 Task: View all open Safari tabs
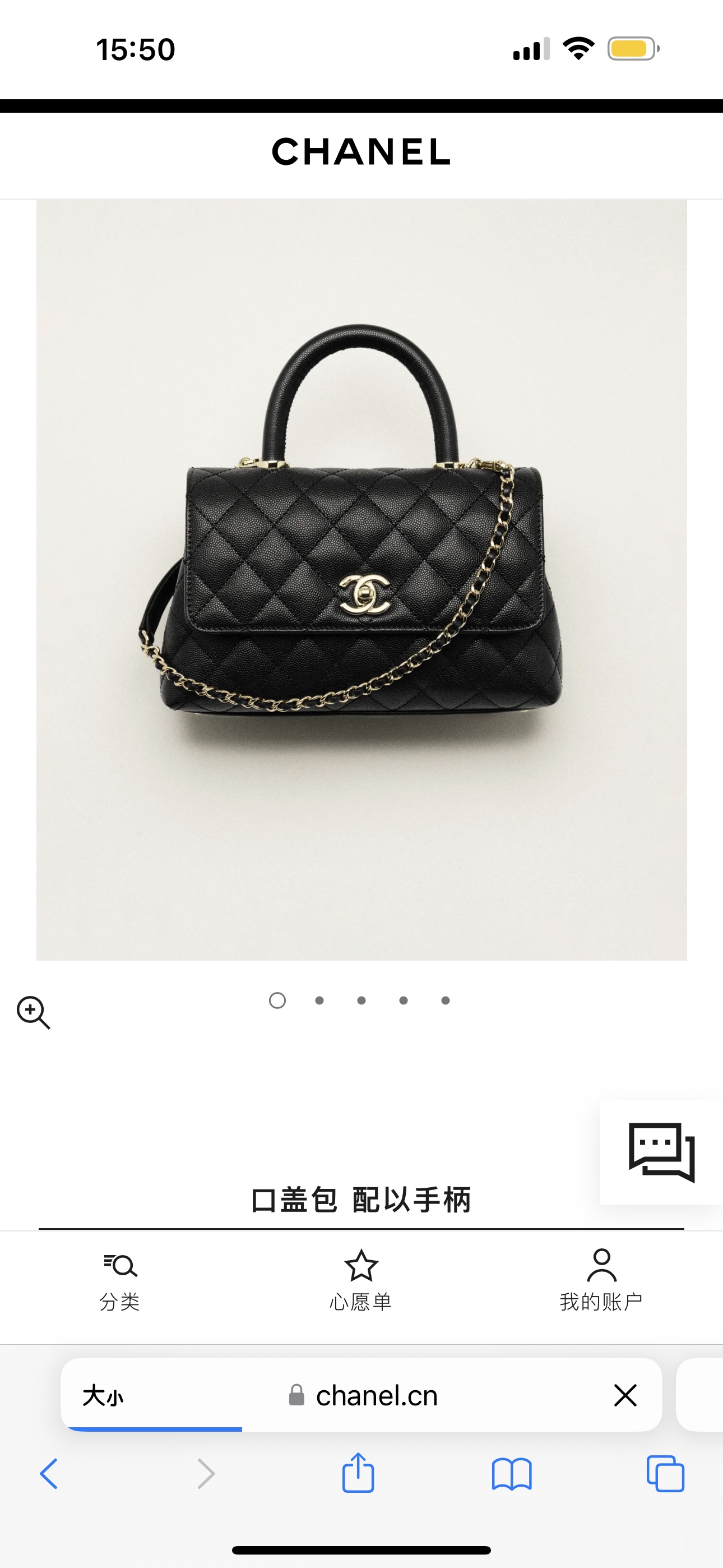pos(665,1474)
